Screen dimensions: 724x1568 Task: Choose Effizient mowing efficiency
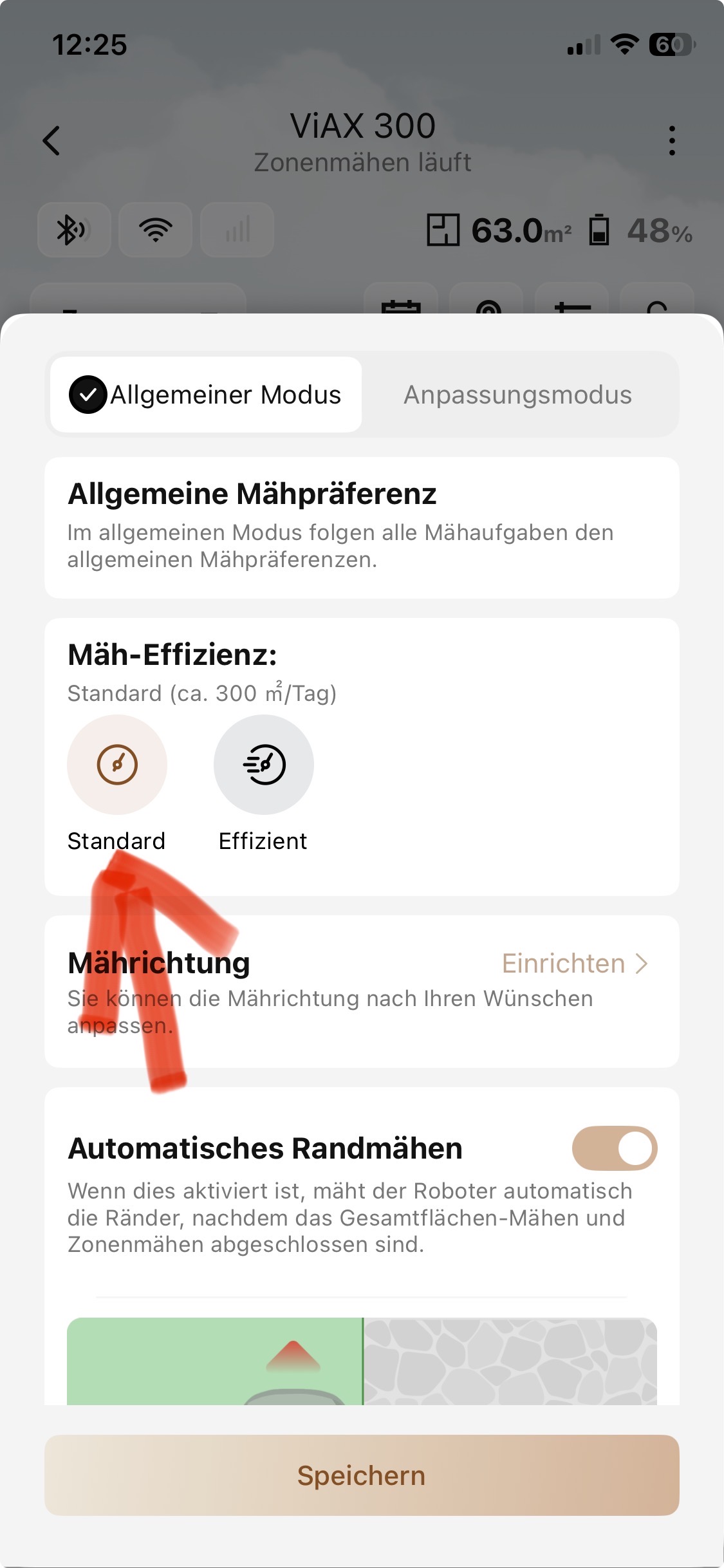264,765
